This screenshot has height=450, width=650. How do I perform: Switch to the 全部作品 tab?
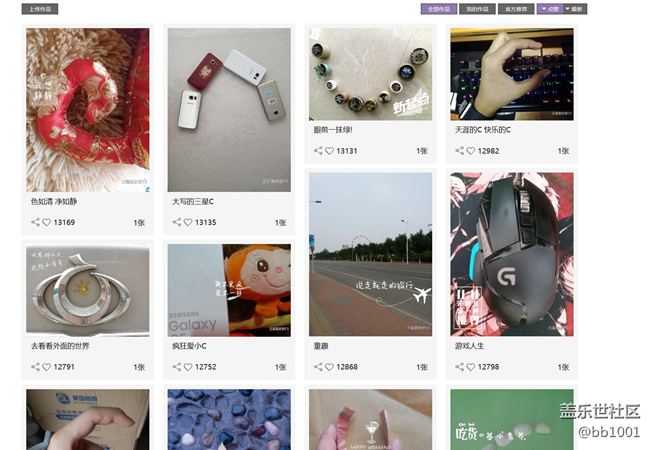pos(439,9)
